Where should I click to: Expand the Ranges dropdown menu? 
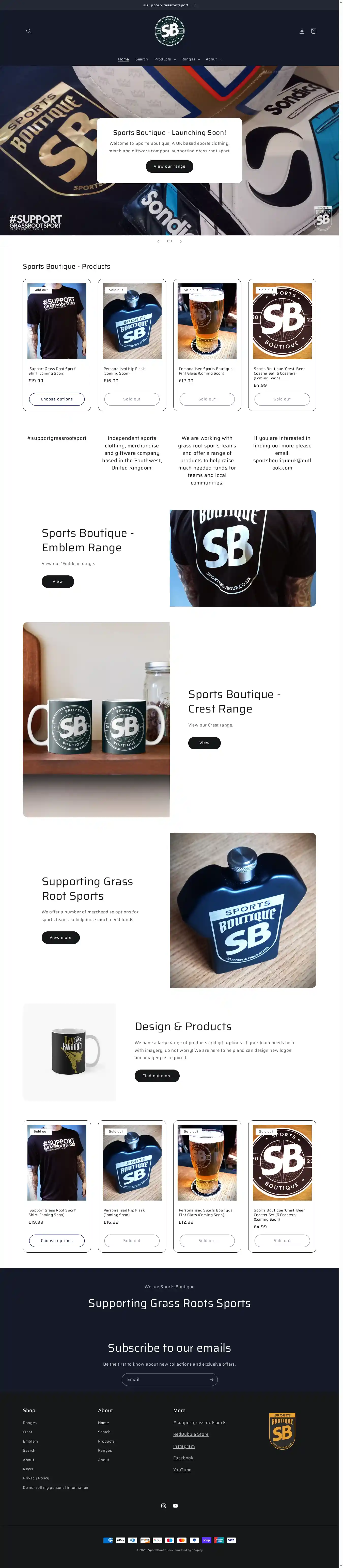(191, 60)
